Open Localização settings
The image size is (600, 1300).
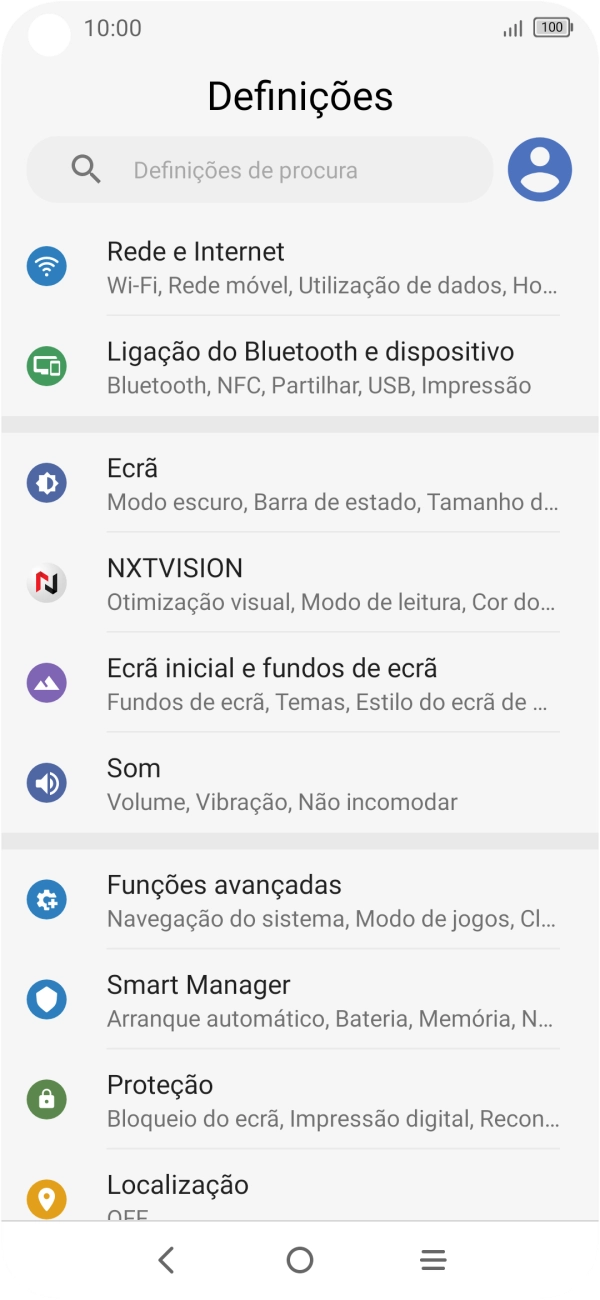point(300,1195)
